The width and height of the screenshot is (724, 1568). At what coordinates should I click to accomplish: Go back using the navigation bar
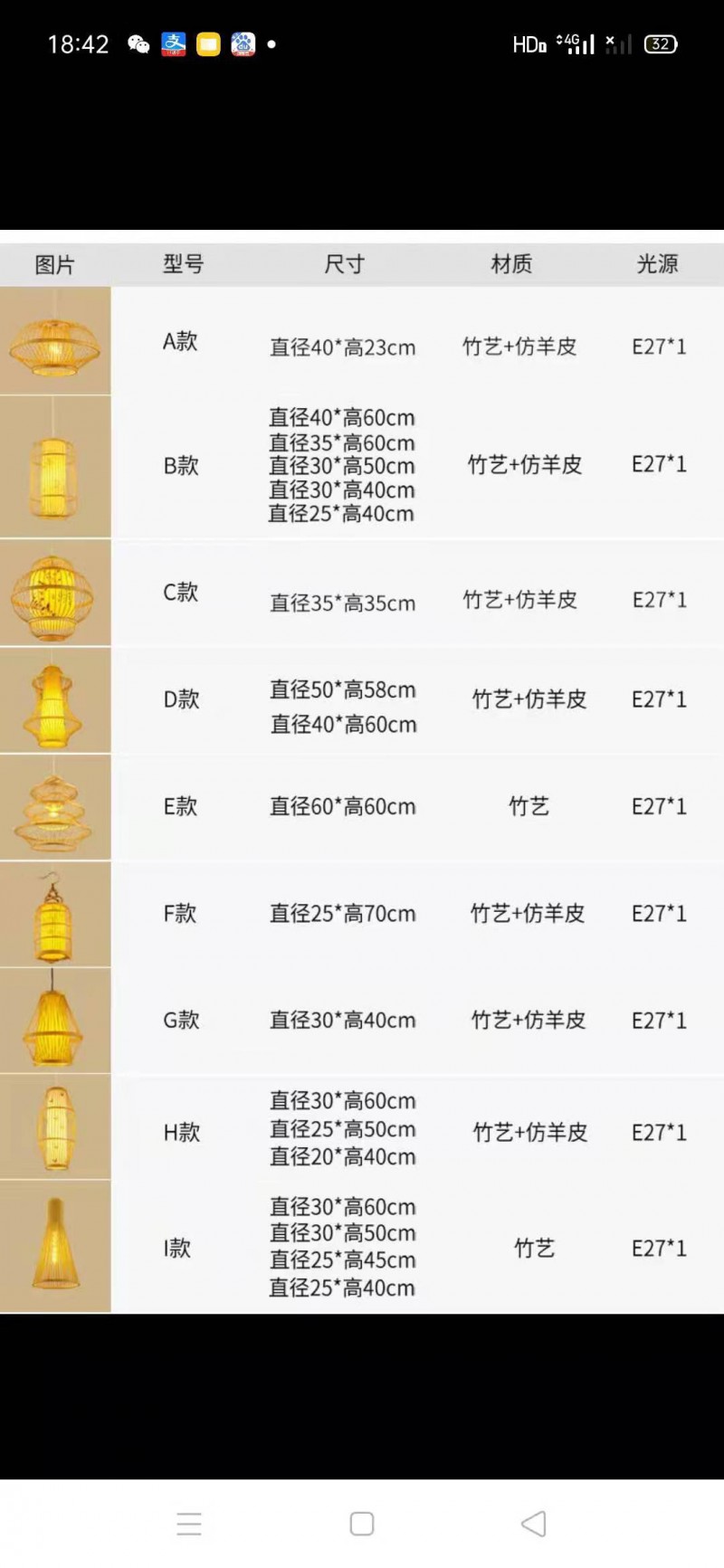point(534,1524)
